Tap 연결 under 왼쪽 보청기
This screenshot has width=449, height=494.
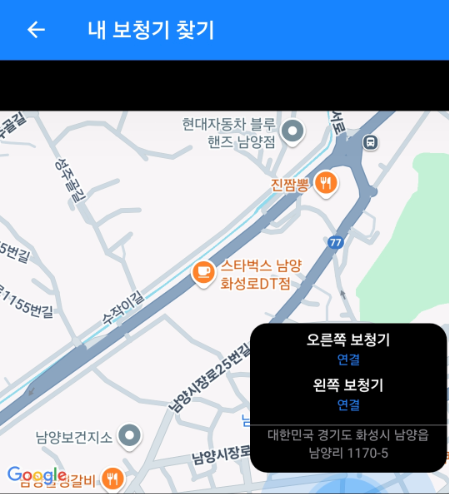point(348,405)
